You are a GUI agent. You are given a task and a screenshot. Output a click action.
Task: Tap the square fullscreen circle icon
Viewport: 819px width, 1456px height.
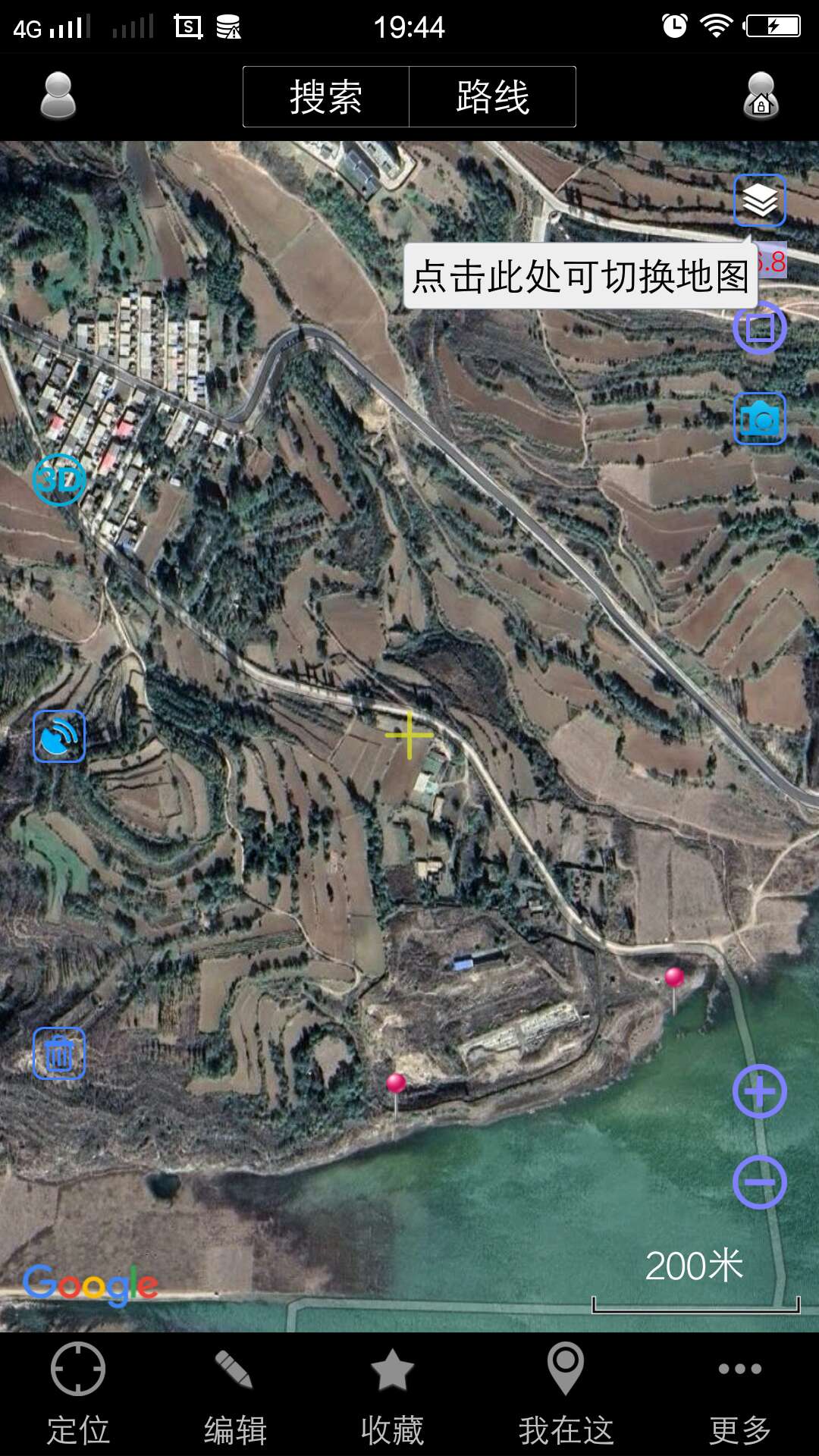759,328
